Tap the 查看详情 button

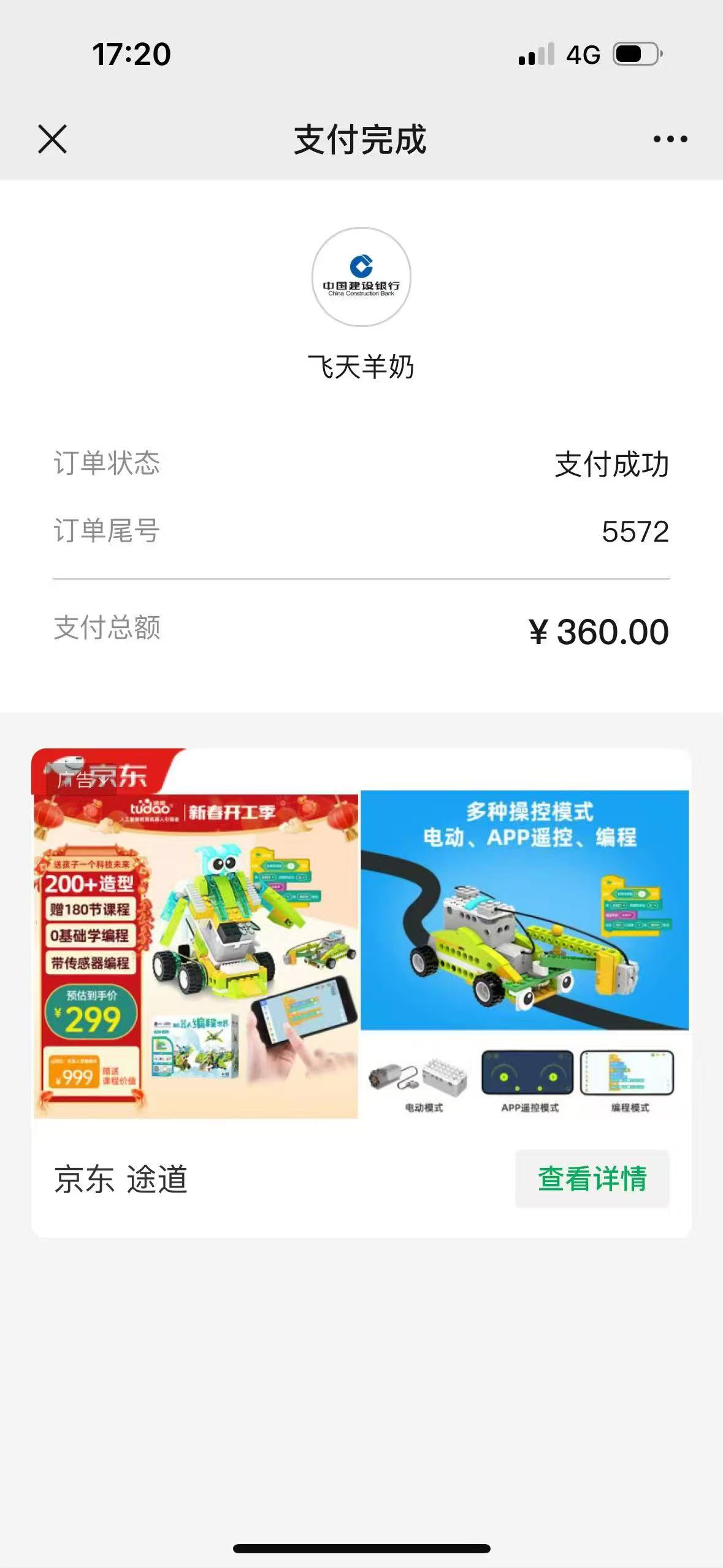click(592, 1178)
